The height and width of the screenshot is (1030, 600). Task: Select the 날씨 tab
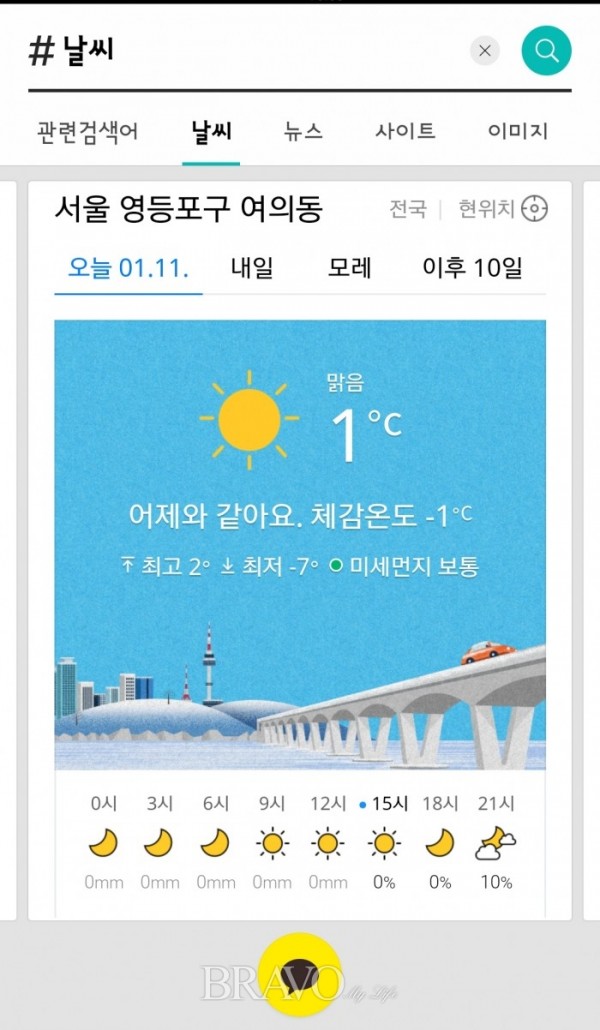coord(211,131)
